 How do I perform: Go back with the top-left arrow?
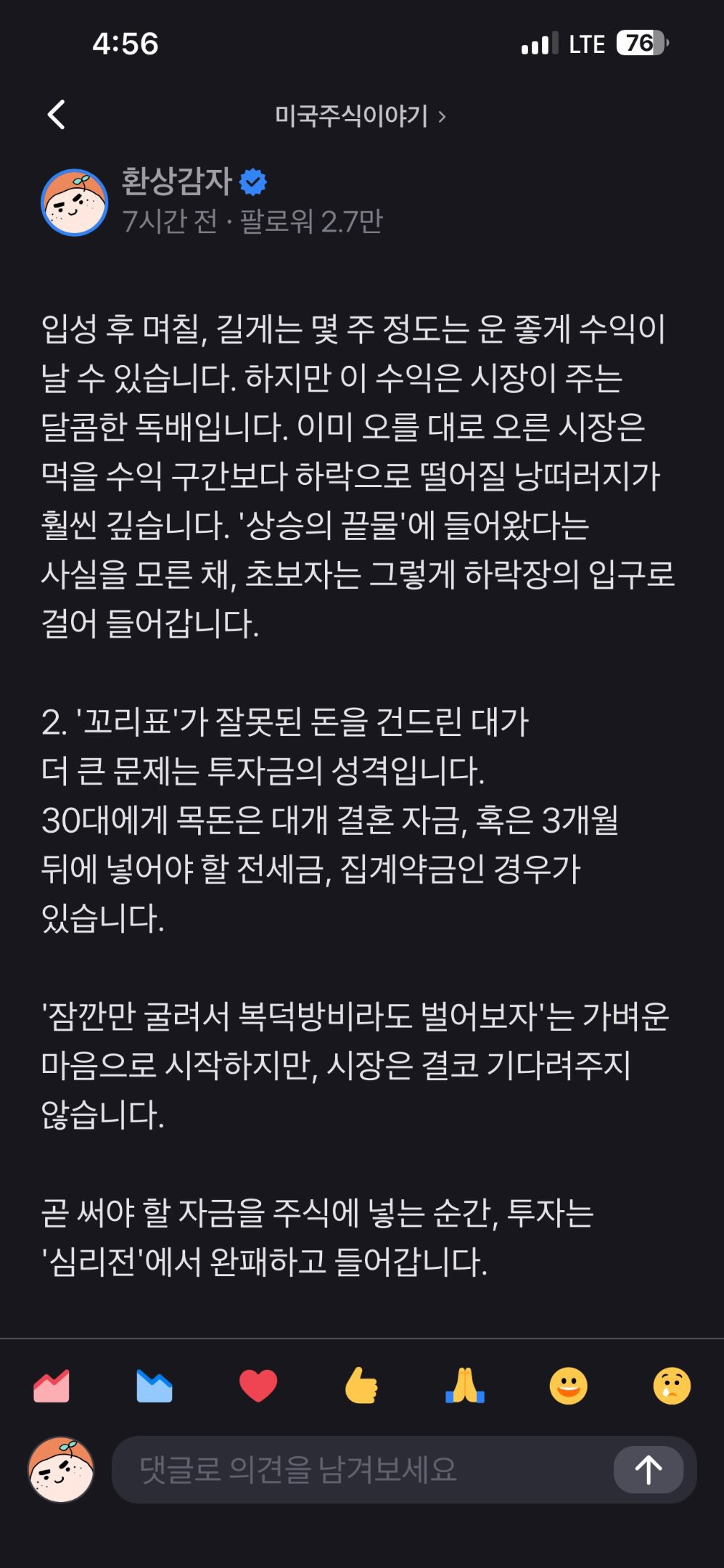pyautogui.click(x=57, y=115)
